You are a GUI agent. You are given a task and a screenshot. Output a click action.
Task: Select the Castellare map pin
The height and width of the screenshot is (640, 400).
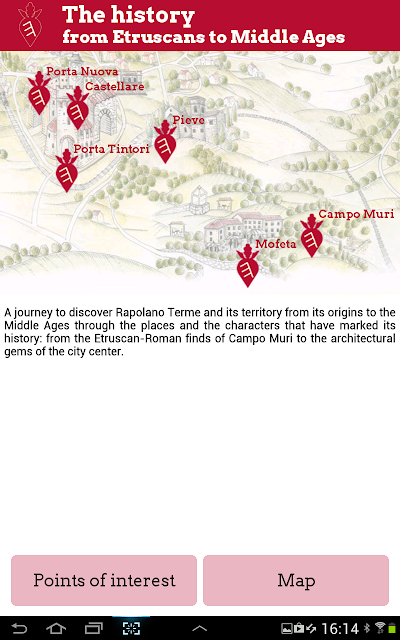coord(78,108)
